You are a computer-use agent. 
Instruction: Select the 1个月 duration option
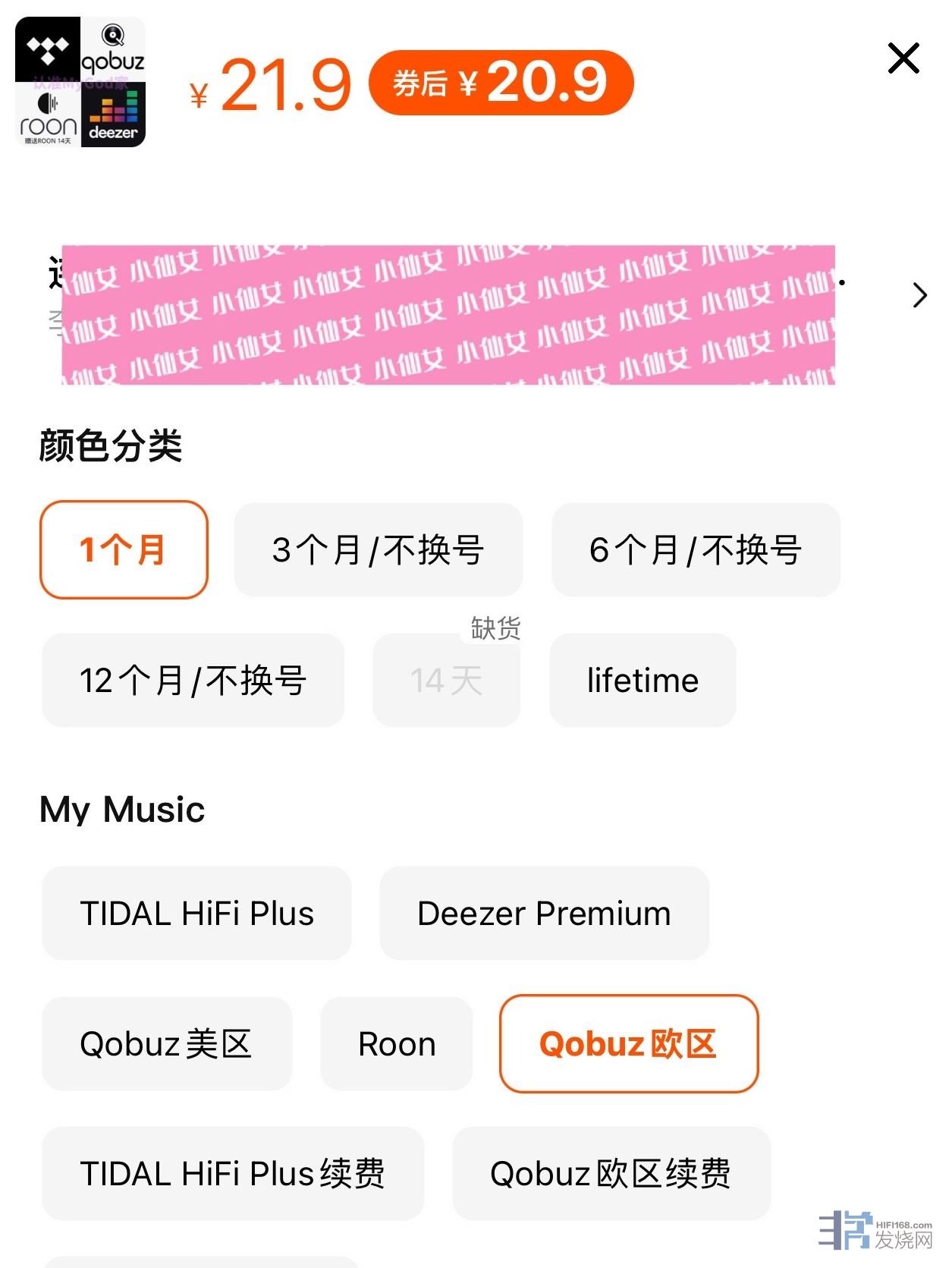pos(124,550)
